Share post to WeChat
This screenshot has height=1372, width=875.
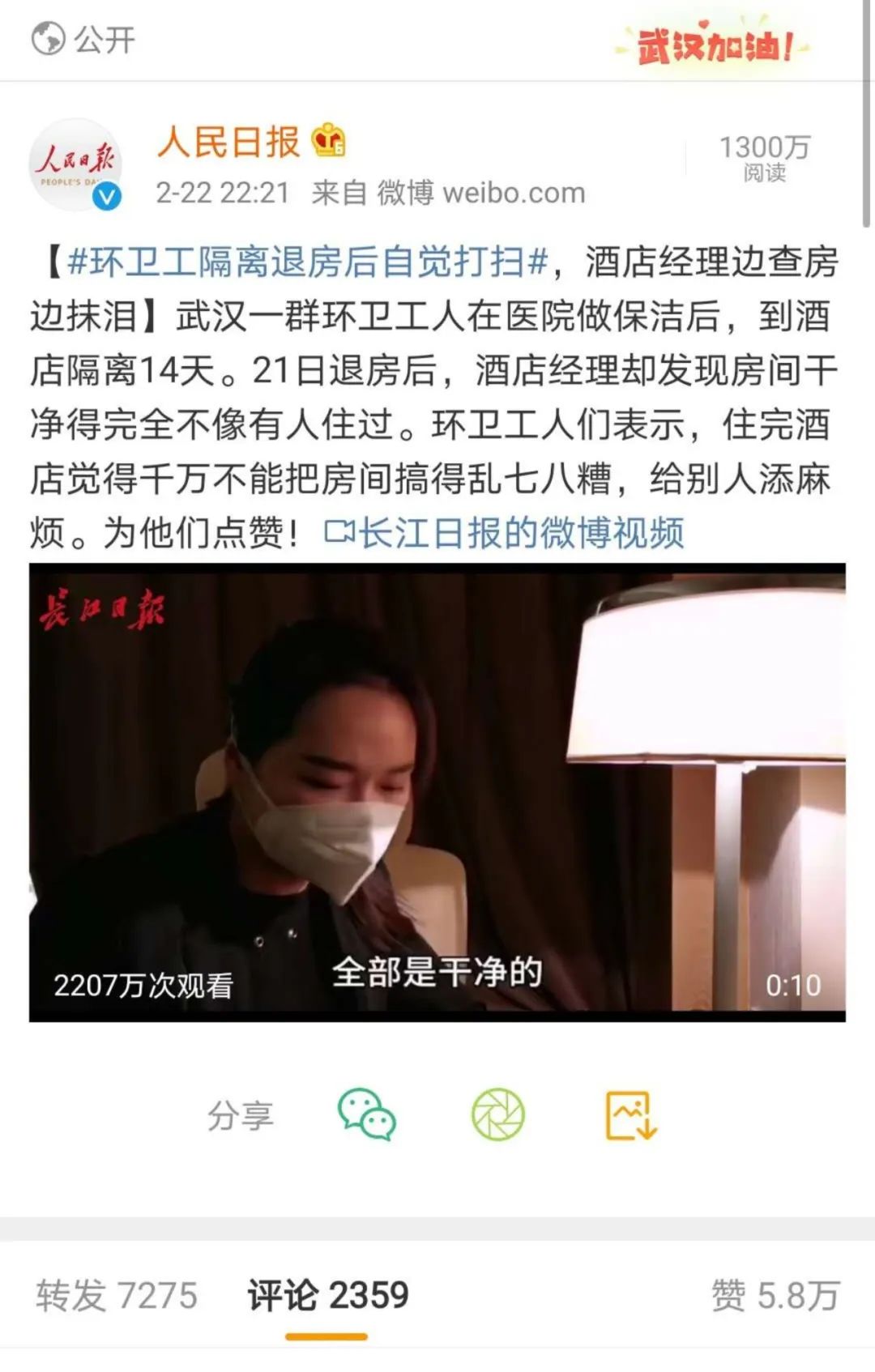click(366, 1115)
